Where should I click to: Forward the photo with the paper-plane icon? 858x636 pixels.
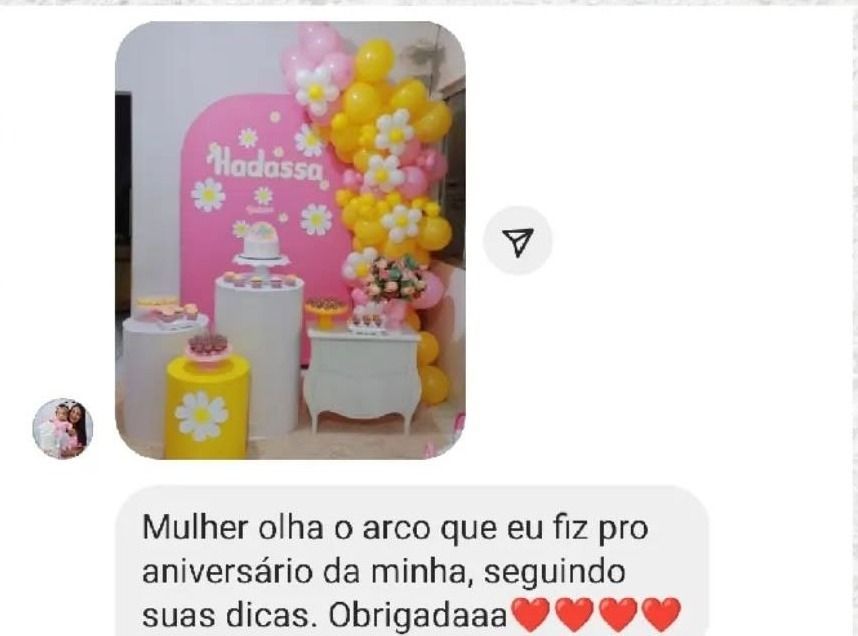[x=517, y=241]
